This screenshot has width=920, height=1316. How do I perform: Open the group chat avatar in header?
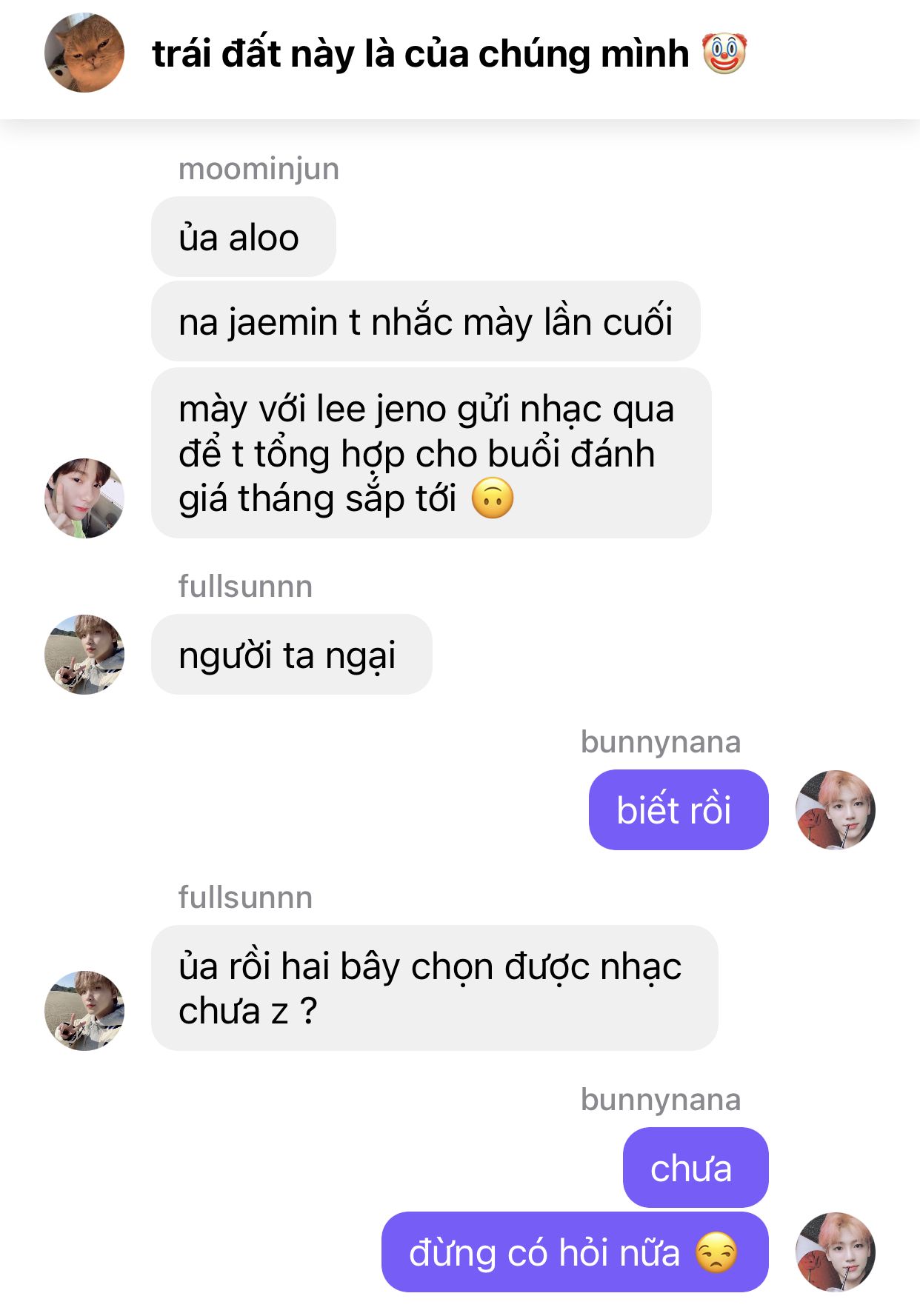pyautogui.click(x=84, y=53)
